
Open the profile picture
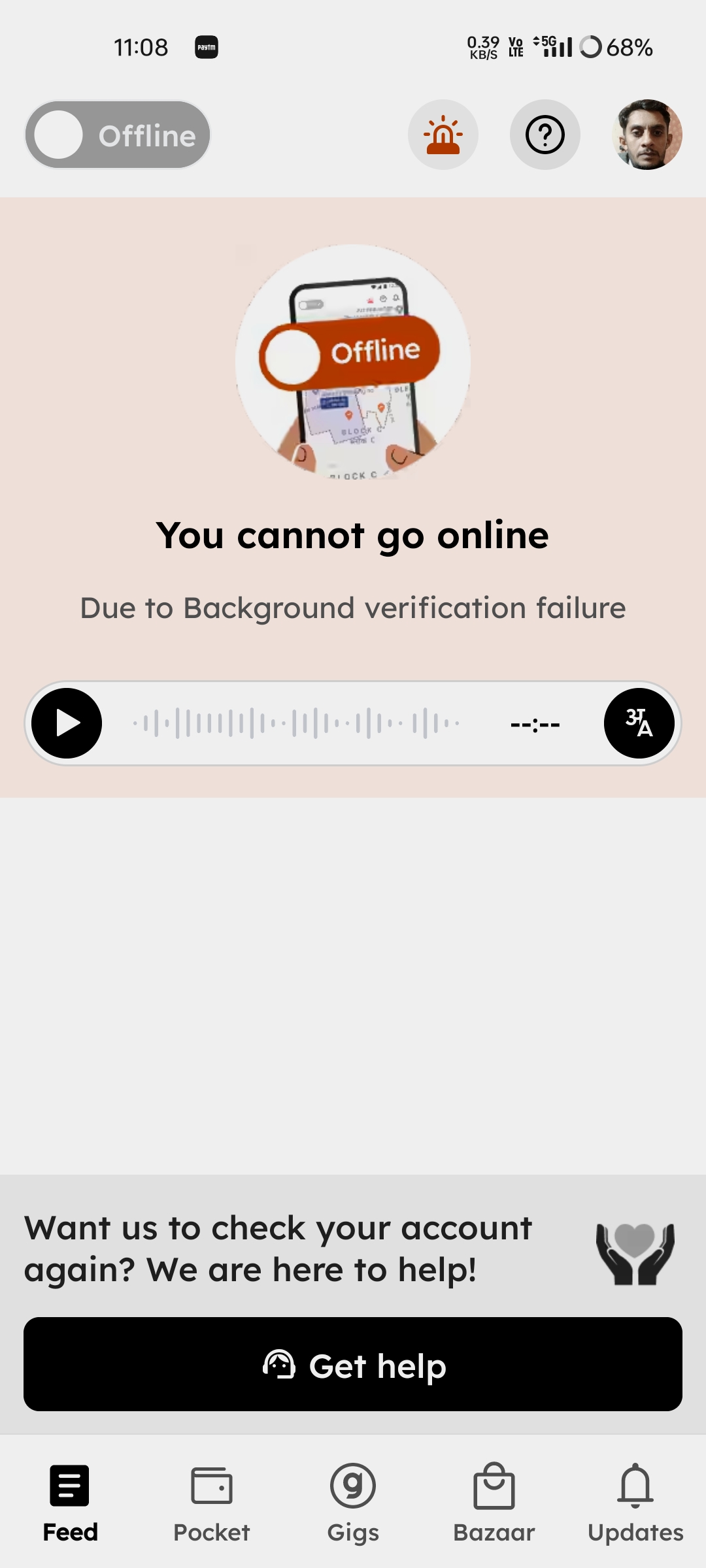tap(647, 135)
